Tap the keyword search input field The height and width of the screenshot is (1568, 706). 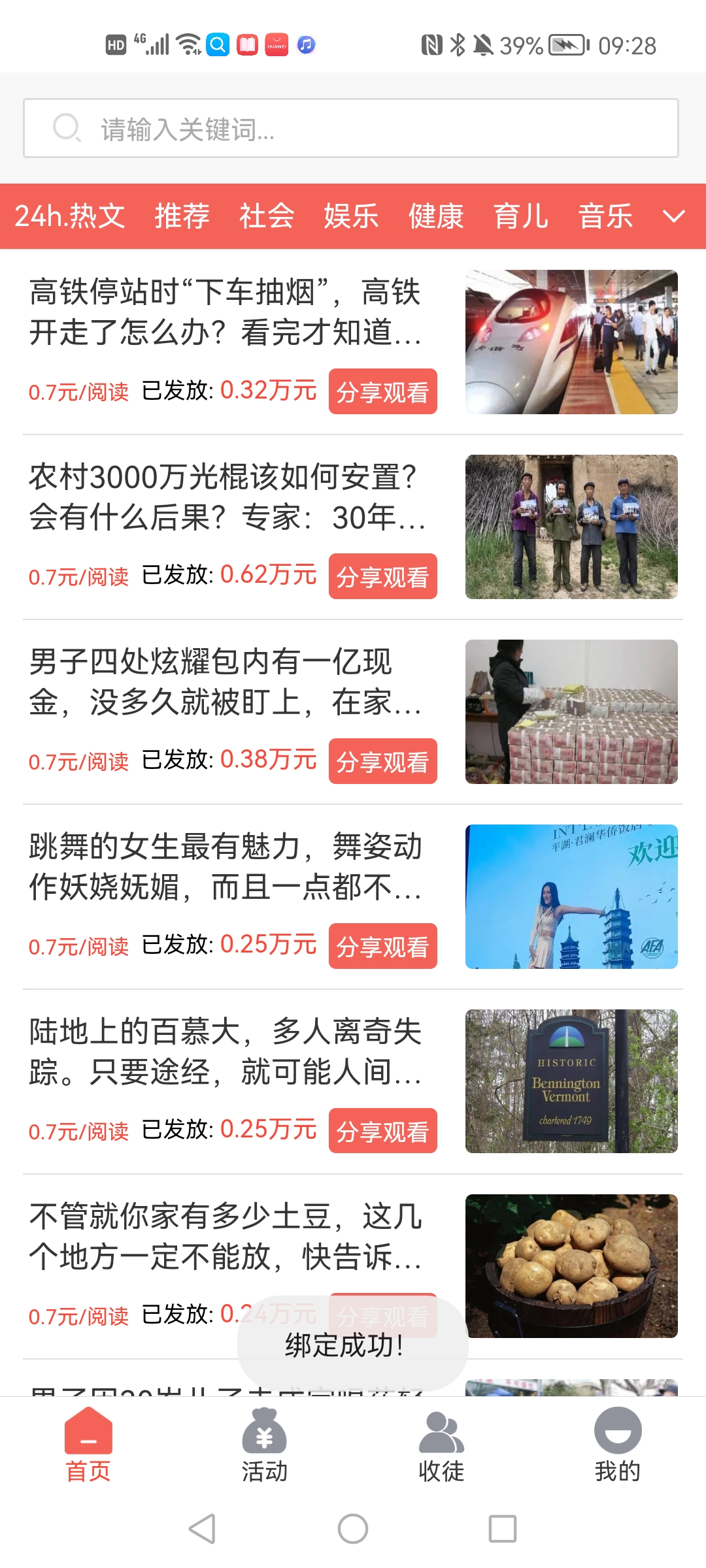tap(353, 129)
